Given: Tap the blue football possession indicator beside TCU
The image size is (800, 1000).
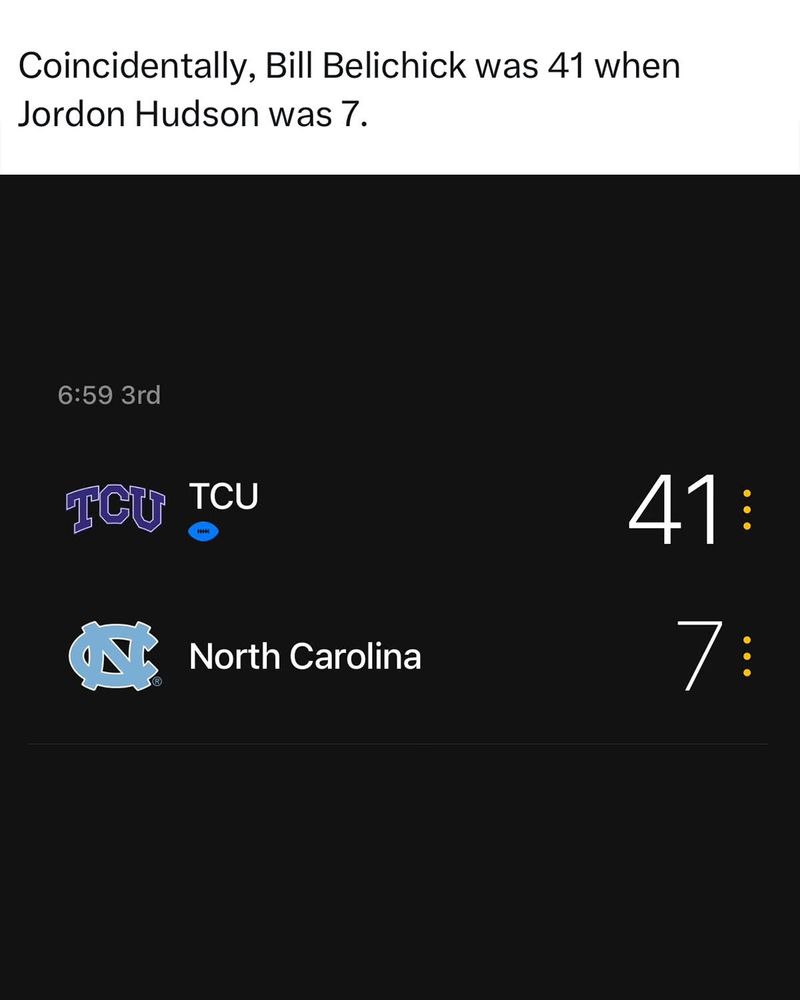Looking at the screenshot, I should pos(203,531).
